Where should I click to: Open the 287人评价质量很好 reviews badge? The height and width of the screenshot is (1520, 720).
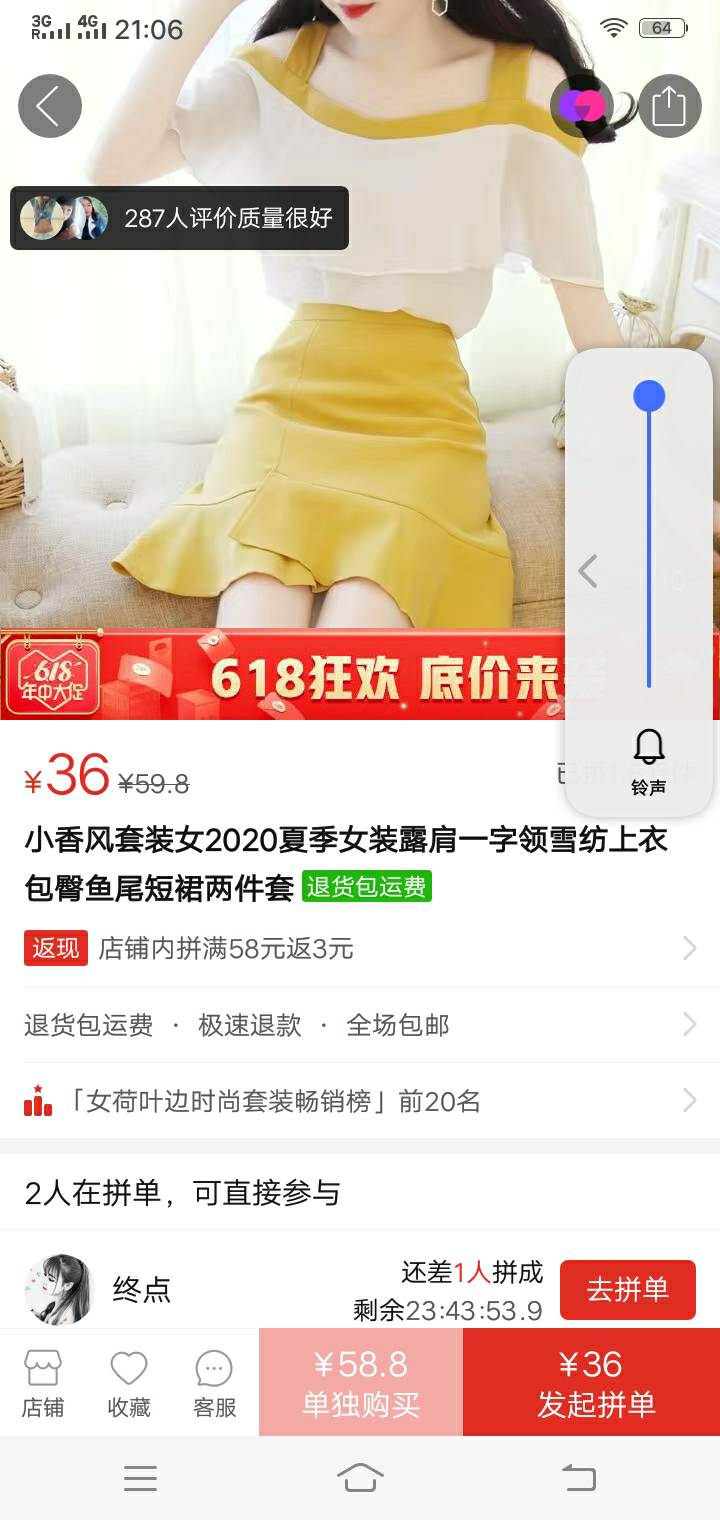(x=180, y=218)
